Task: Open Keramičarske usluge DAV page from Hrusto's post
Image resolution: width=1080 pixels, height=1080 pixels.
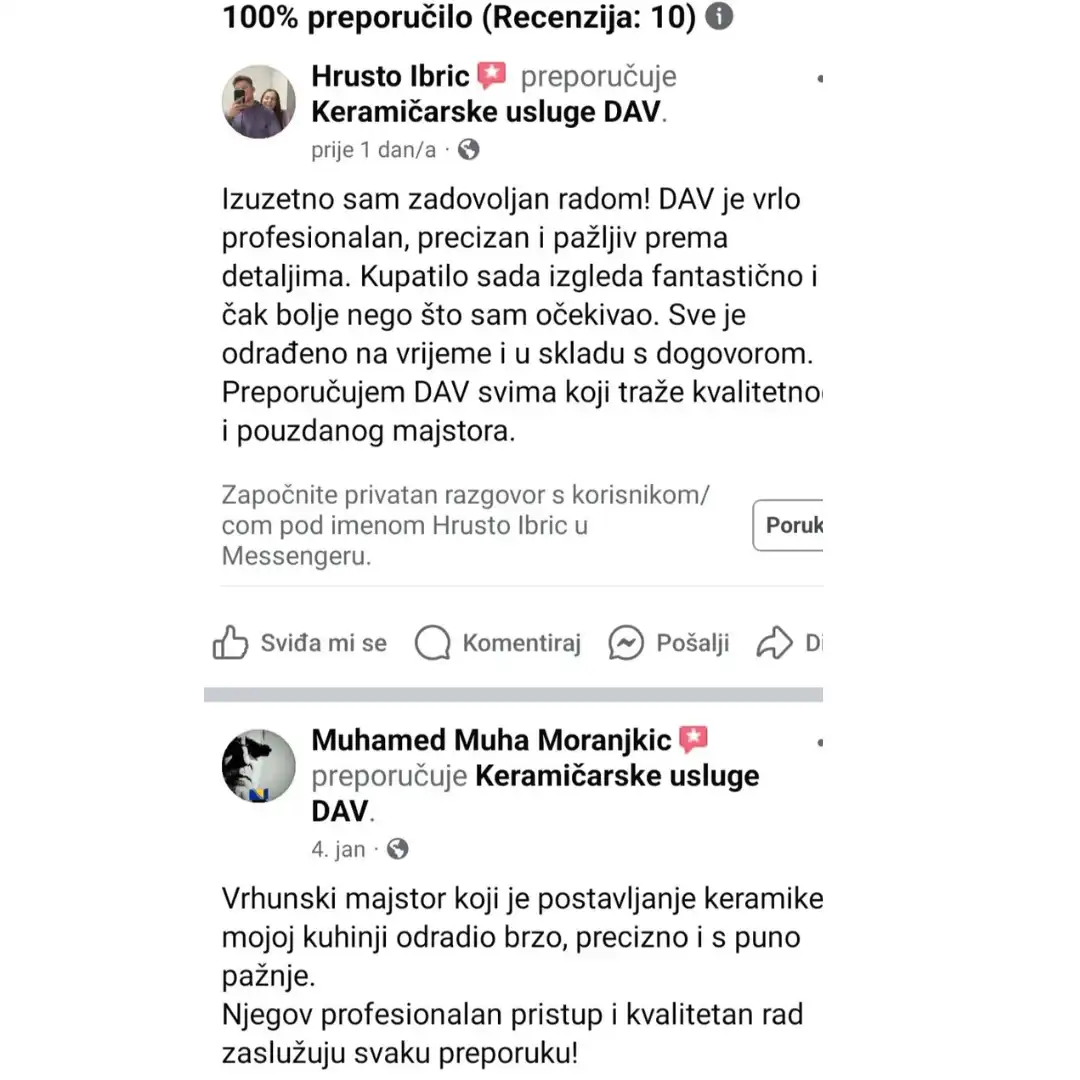Action: (486, 112)
